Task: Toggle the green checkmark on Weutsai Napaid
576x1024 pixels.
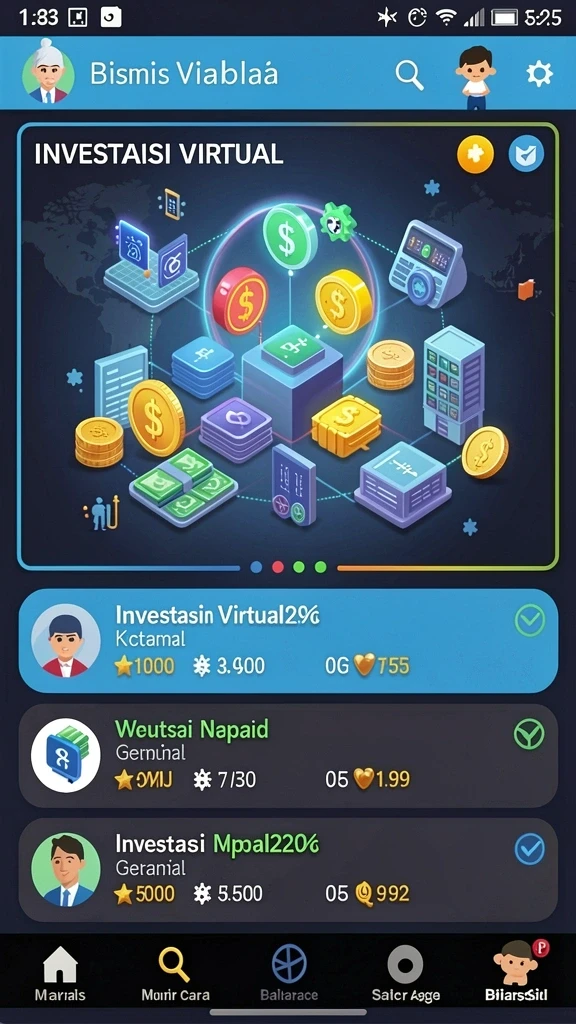Action: pos(529,735)
